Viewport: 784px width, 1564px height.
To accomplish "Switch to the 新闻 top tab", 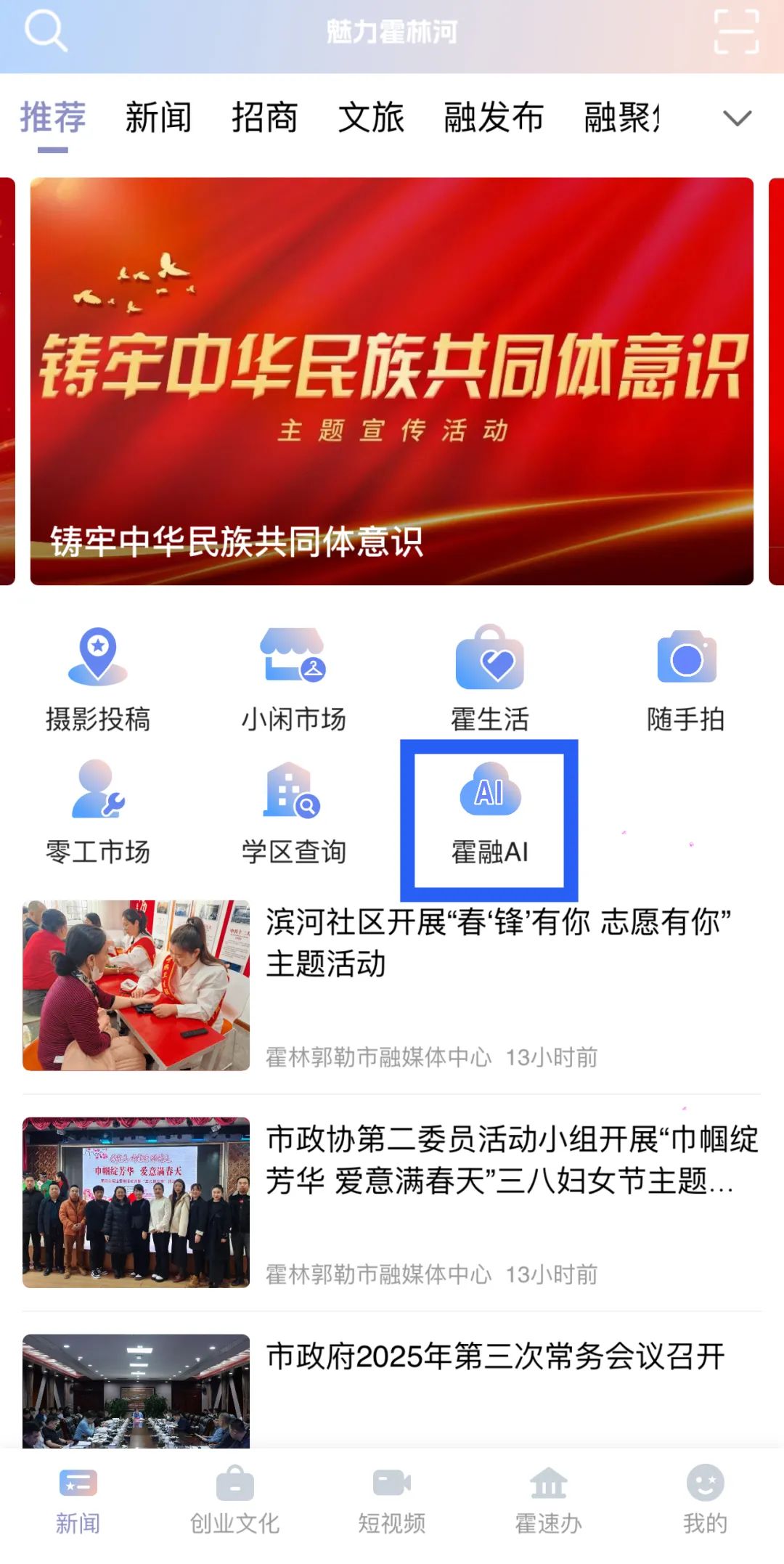I will 158,118.
